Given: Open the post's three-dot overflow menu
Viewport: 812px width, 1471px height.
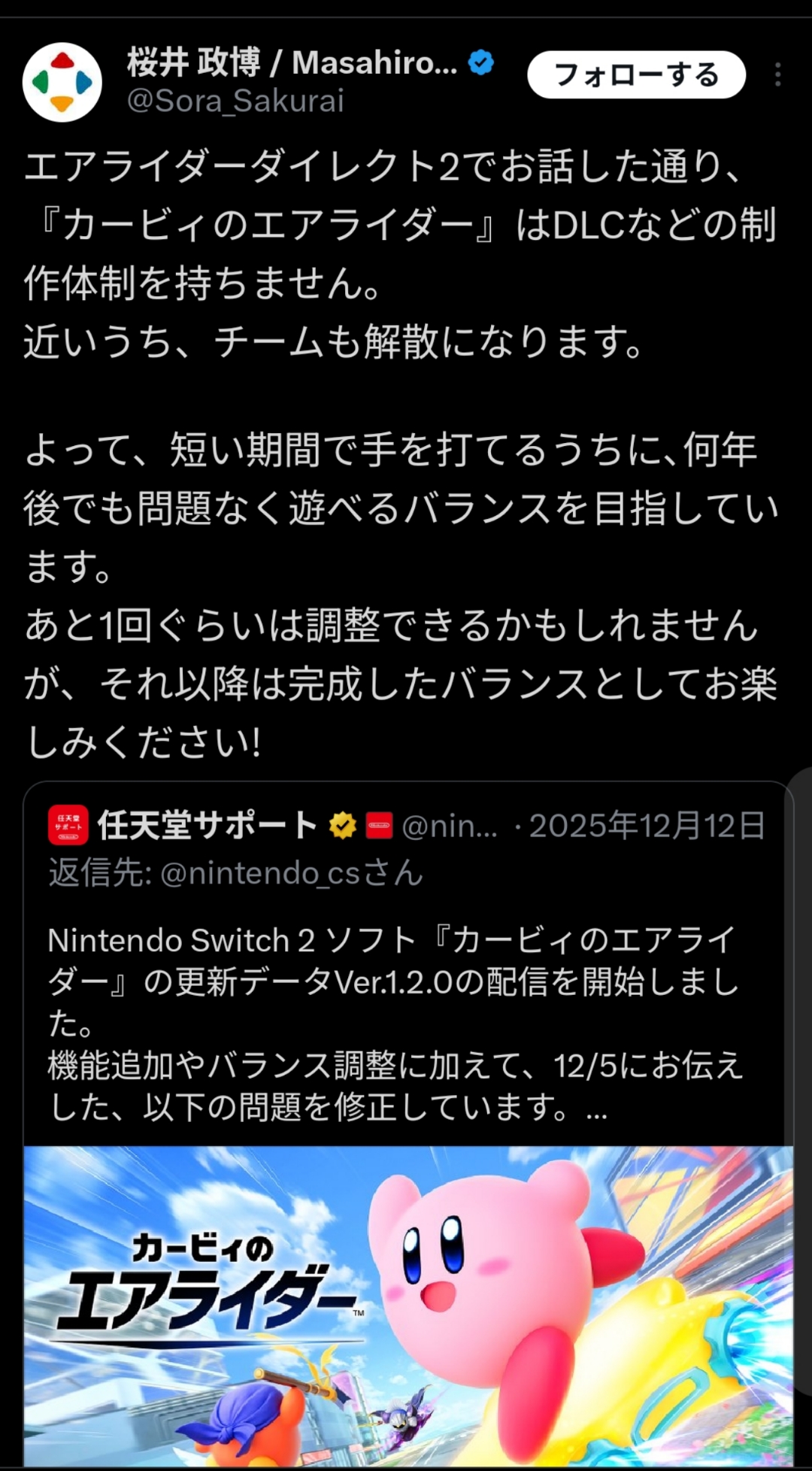Looking at the screenshot, I should click(x=777, y=74).
